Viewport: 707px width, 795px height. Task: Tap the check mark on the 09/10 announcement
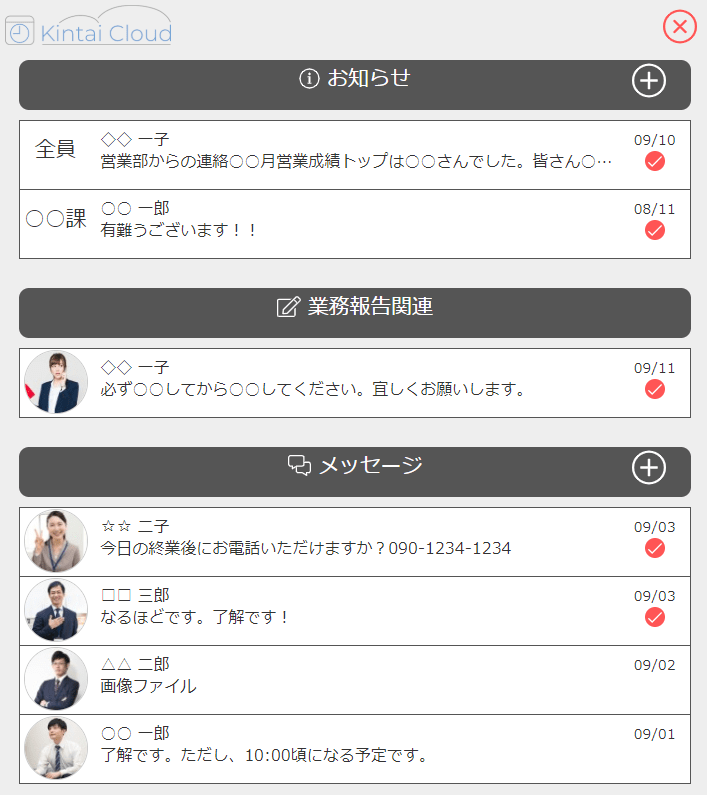pos(655,162)
